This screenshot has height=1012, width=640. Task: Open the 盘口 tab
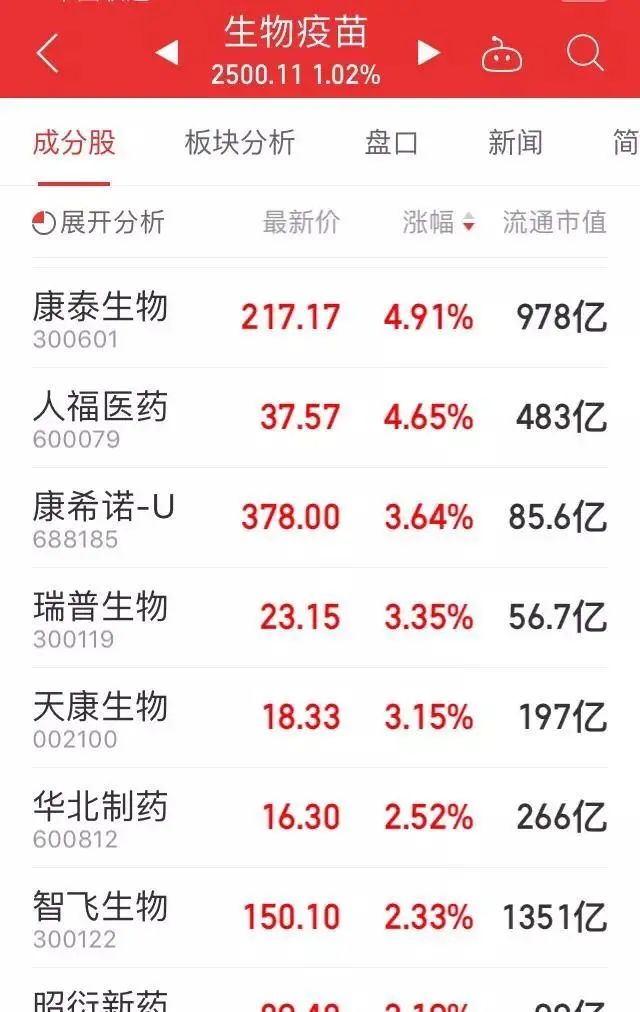[391, 143]
